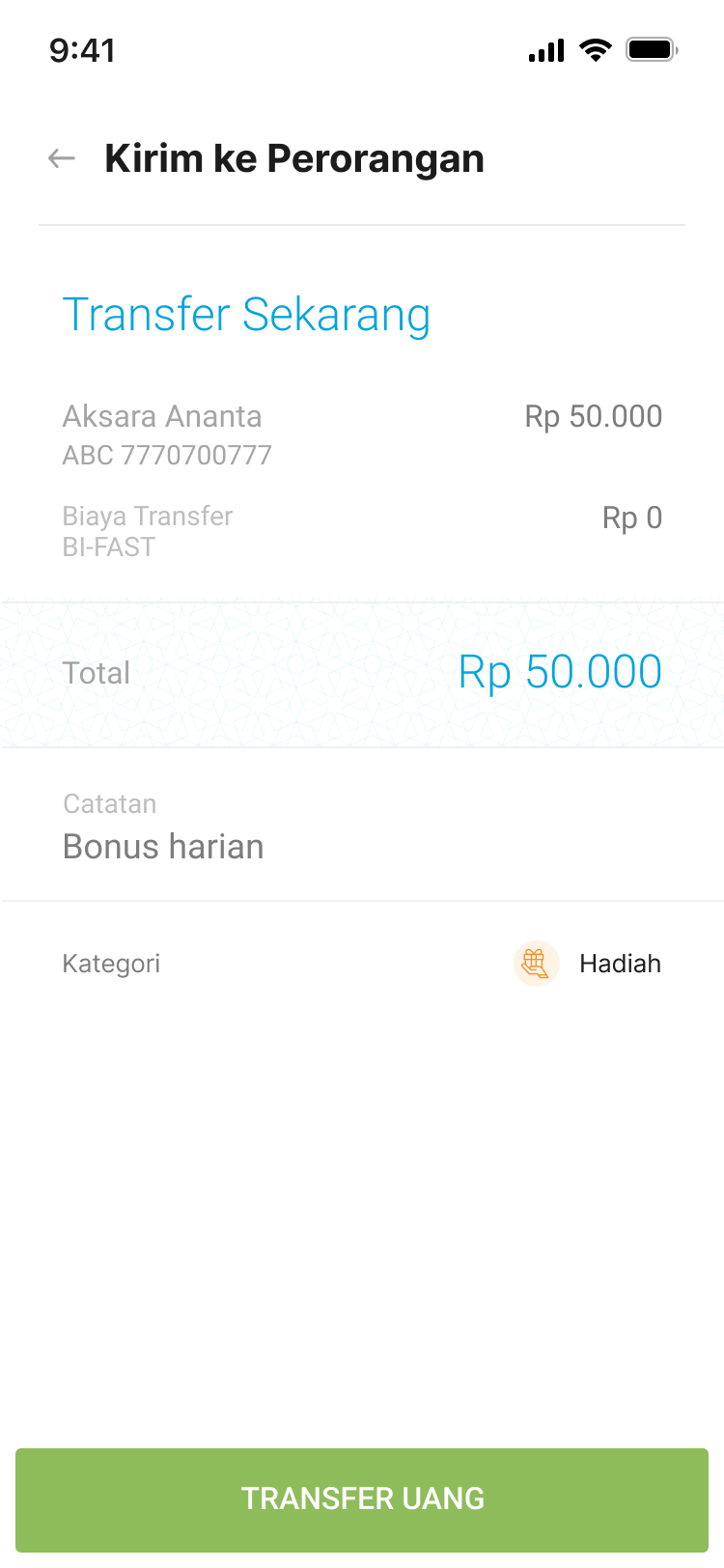Tap the Catatan note reading Bonus harian
Screen dimensions: 724x1568
click(163, 846)
